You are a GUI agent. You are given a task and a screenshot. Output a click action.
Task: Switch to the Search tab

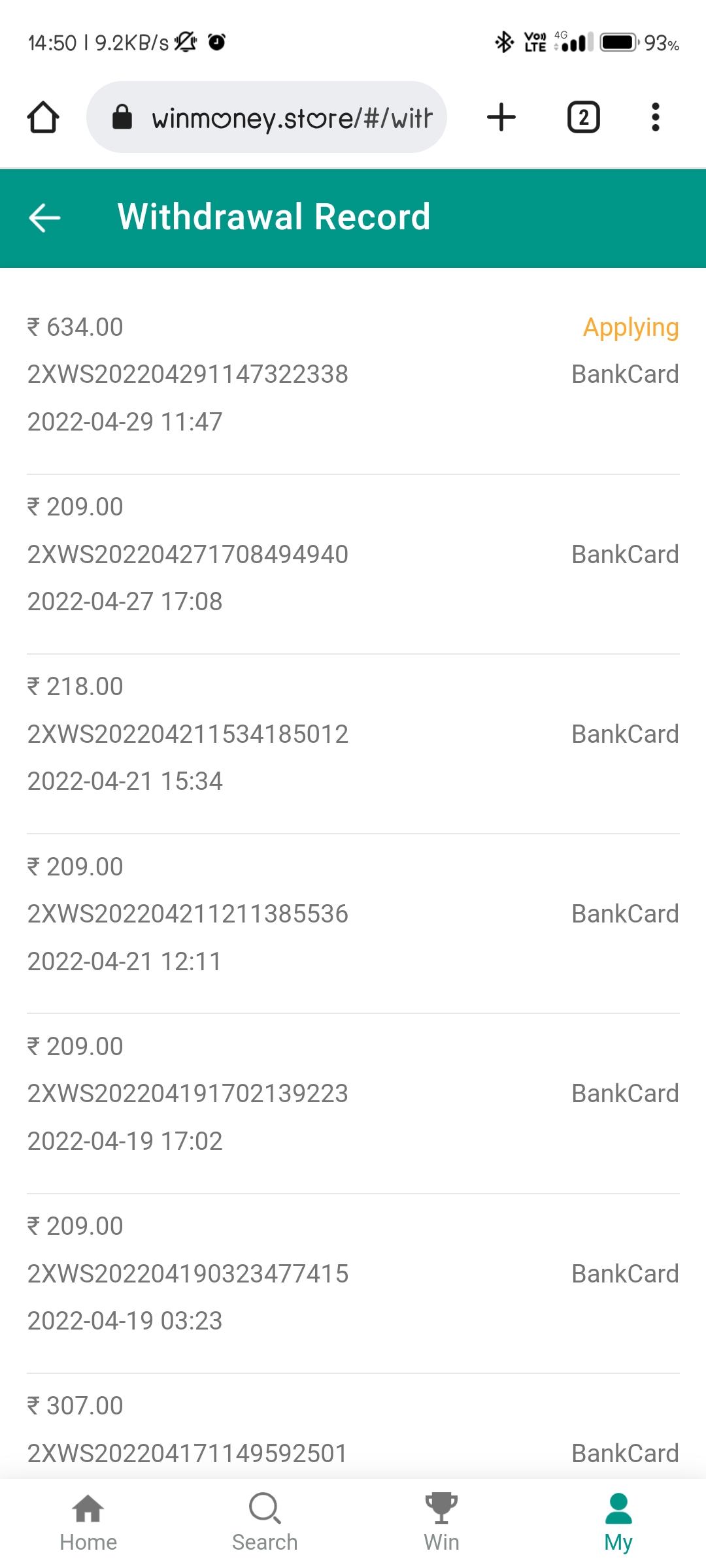click(x=265, y=1522)
